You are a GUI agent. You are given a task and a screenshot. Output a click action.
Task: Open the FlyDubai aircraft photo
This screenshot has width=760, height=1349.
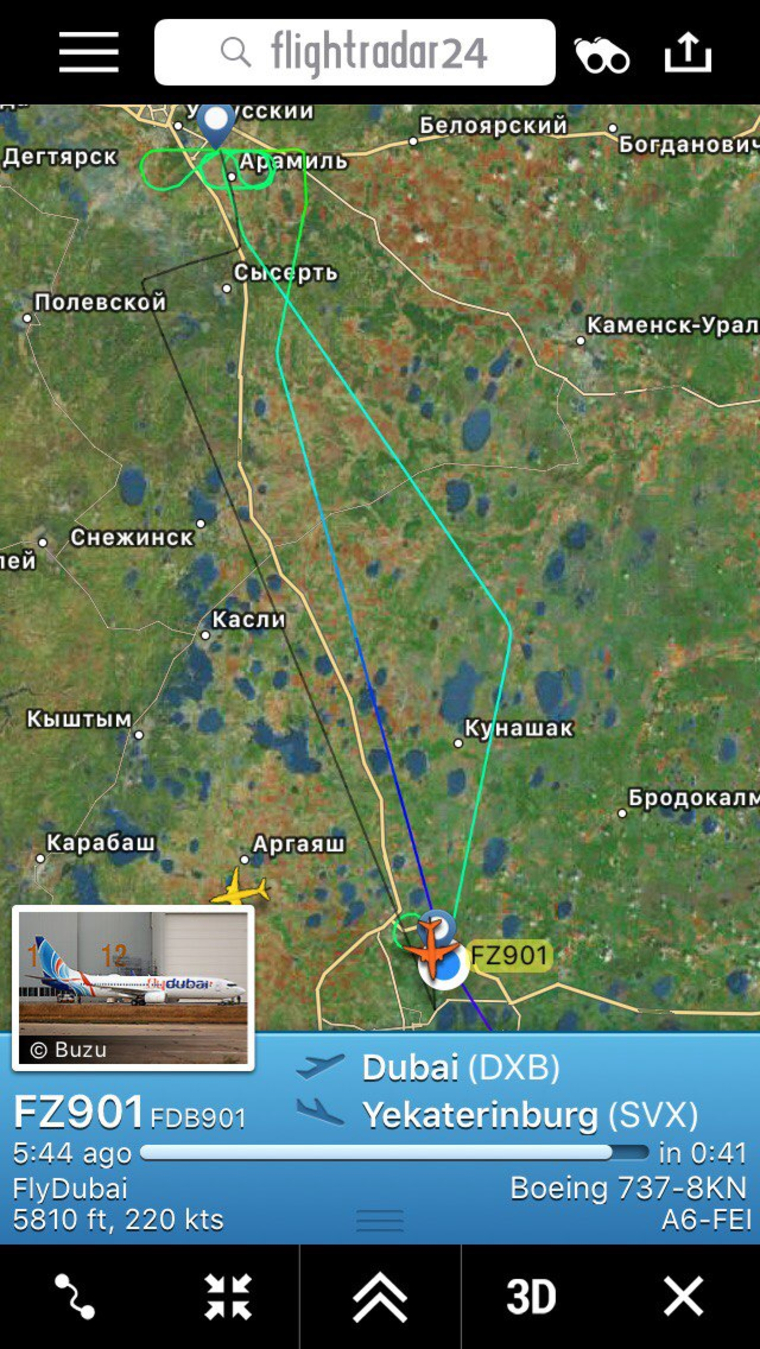coord(133,987)
